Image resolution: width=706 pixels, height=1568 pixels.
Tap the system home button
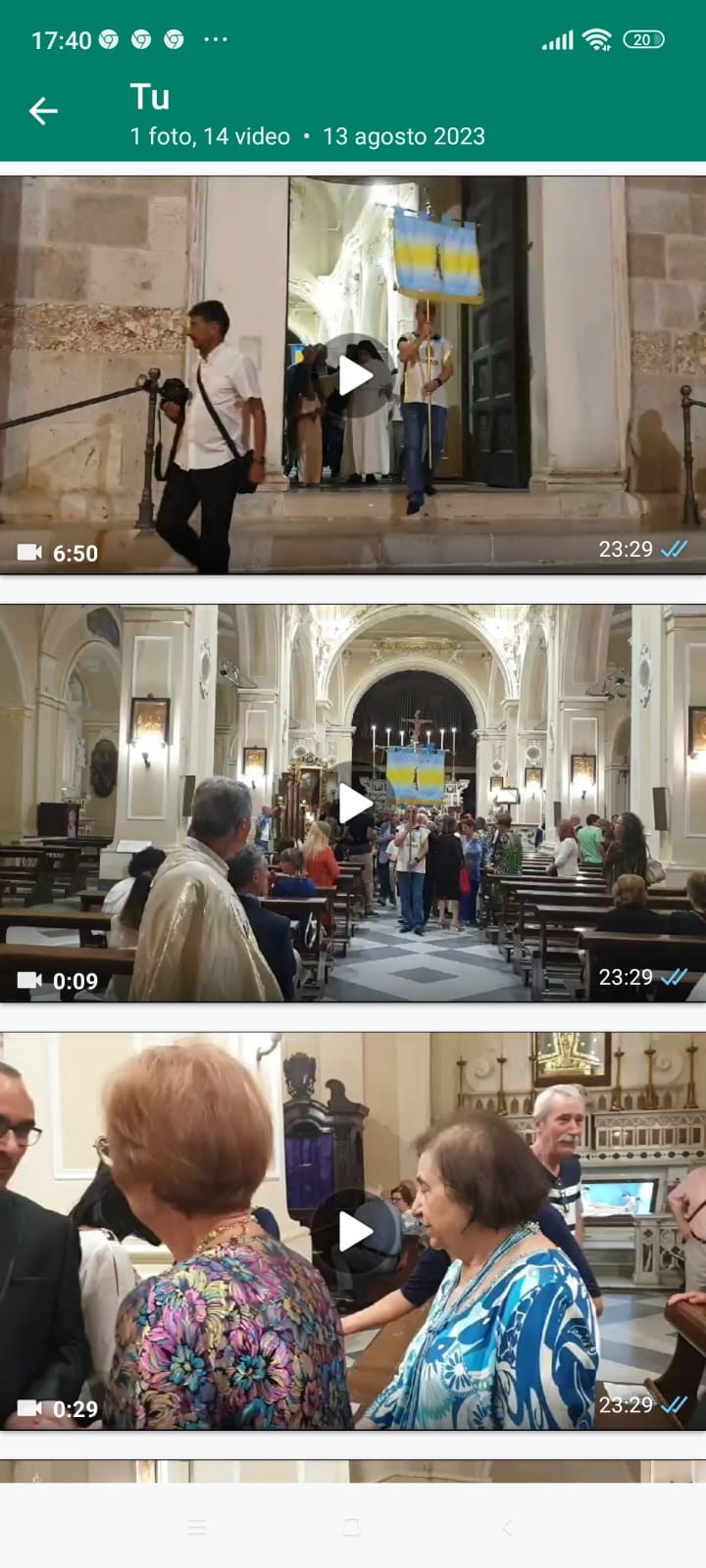pyautogui.click(x=352, y=1527)
